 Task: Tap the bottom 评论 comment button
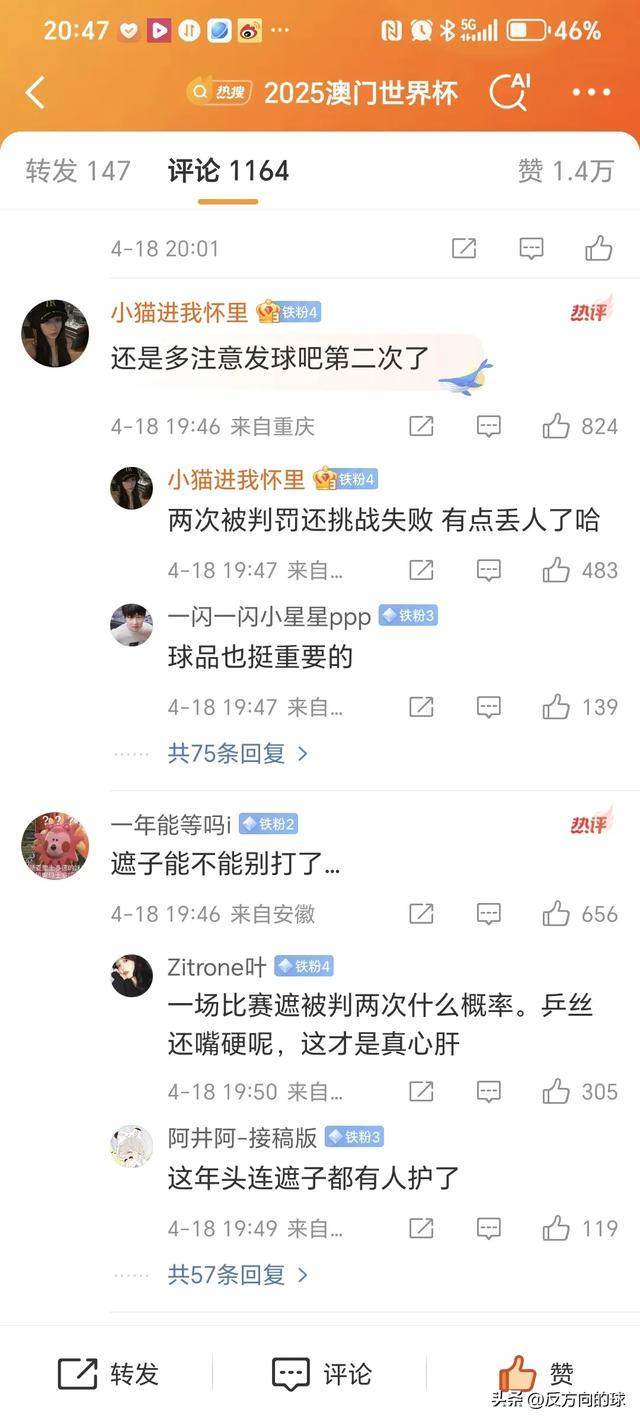[x=322, y=1374]
